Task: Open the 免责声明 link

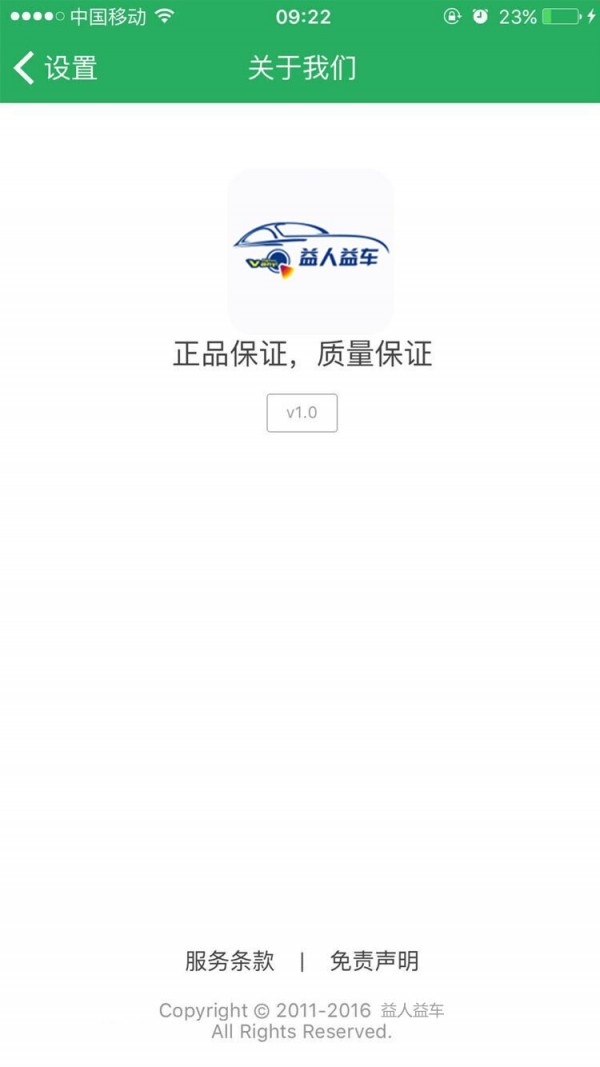Action: click(x=374, y=961)
